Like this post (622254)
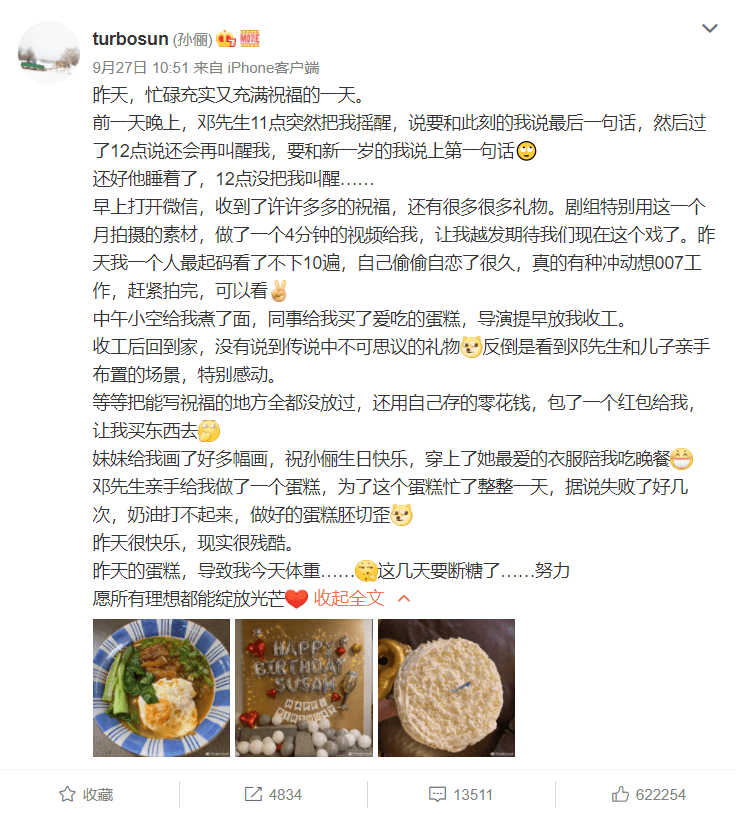 [648, 794]
